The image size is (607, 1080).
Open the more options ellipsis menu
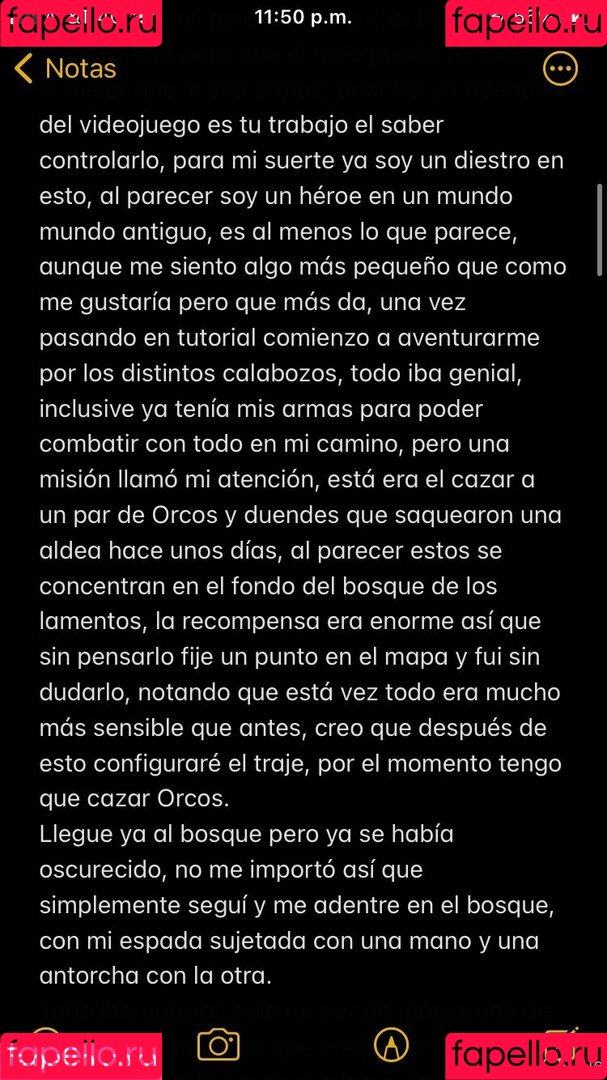[x=559, y=69]
